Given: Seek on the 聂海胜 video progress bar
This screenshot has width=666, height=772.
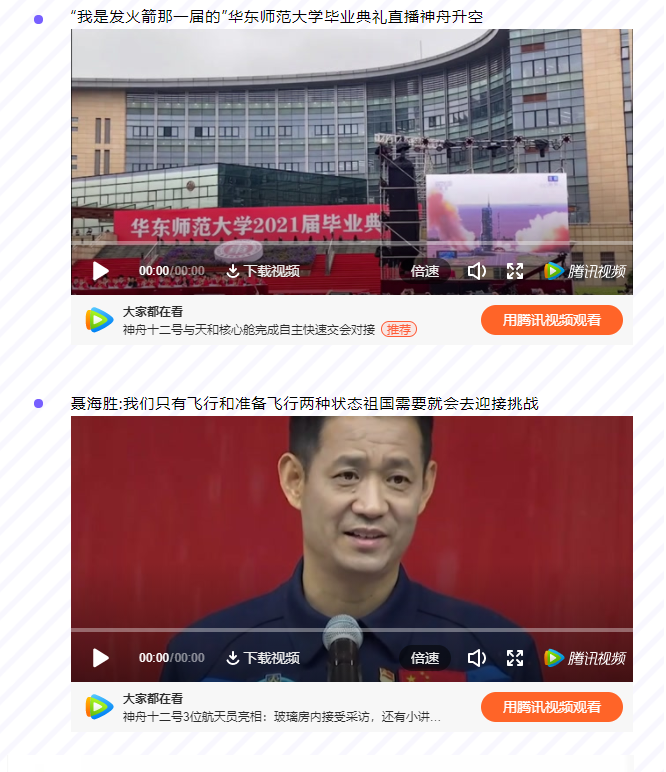Looking at the screenshot, I should pos(351,630).
